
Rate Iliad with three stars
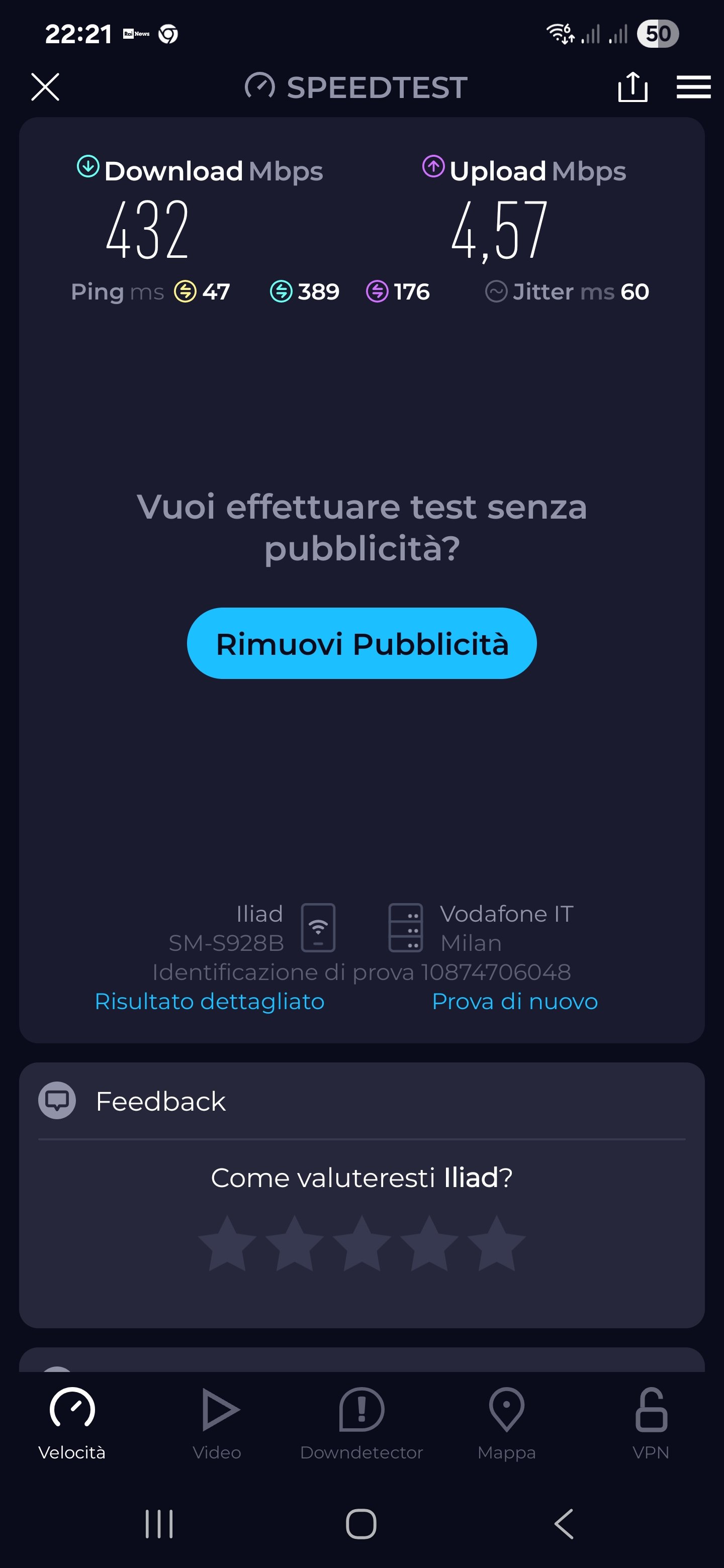pos(361,1243)
